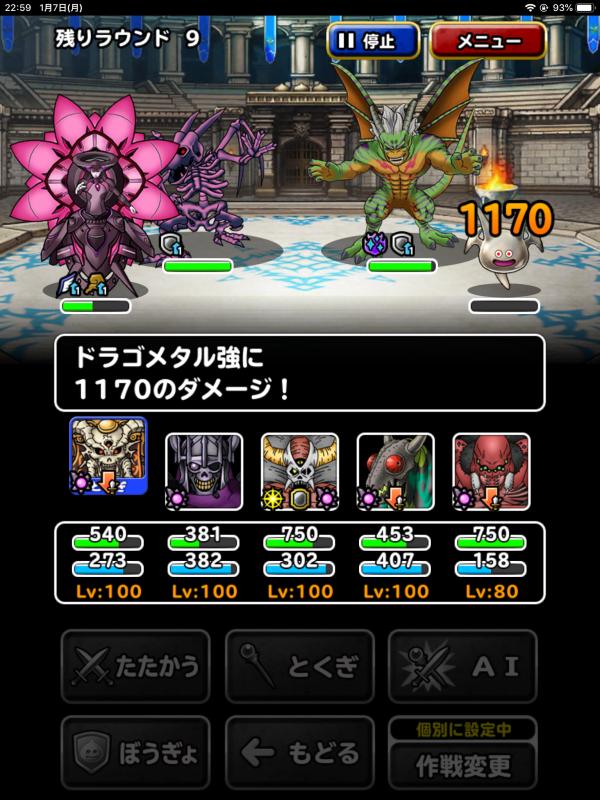Screen dimensions: 600x800
Task: Go back with もどる
Action: point(300,752)
